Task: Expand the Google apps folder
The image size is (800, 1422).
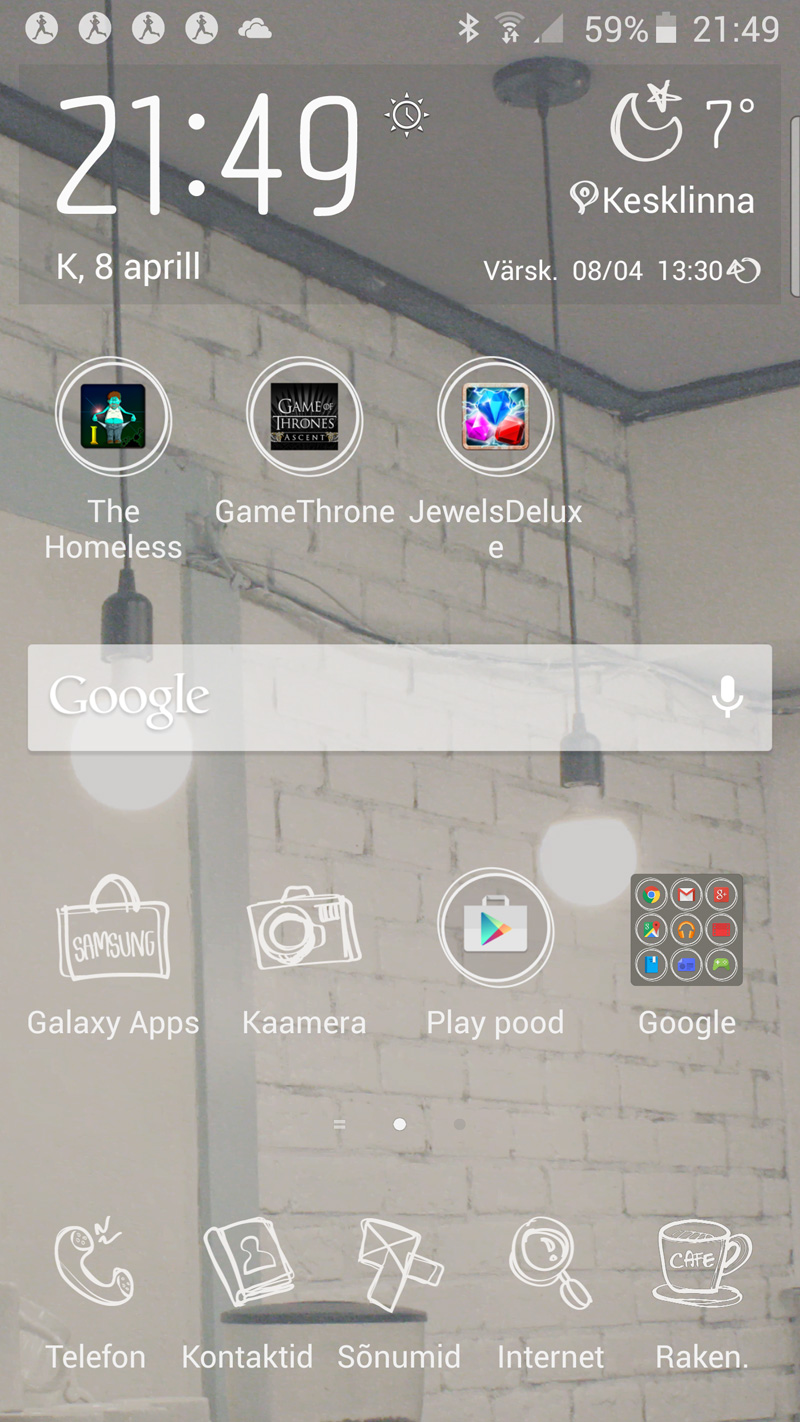Action: tap(686, 930)
